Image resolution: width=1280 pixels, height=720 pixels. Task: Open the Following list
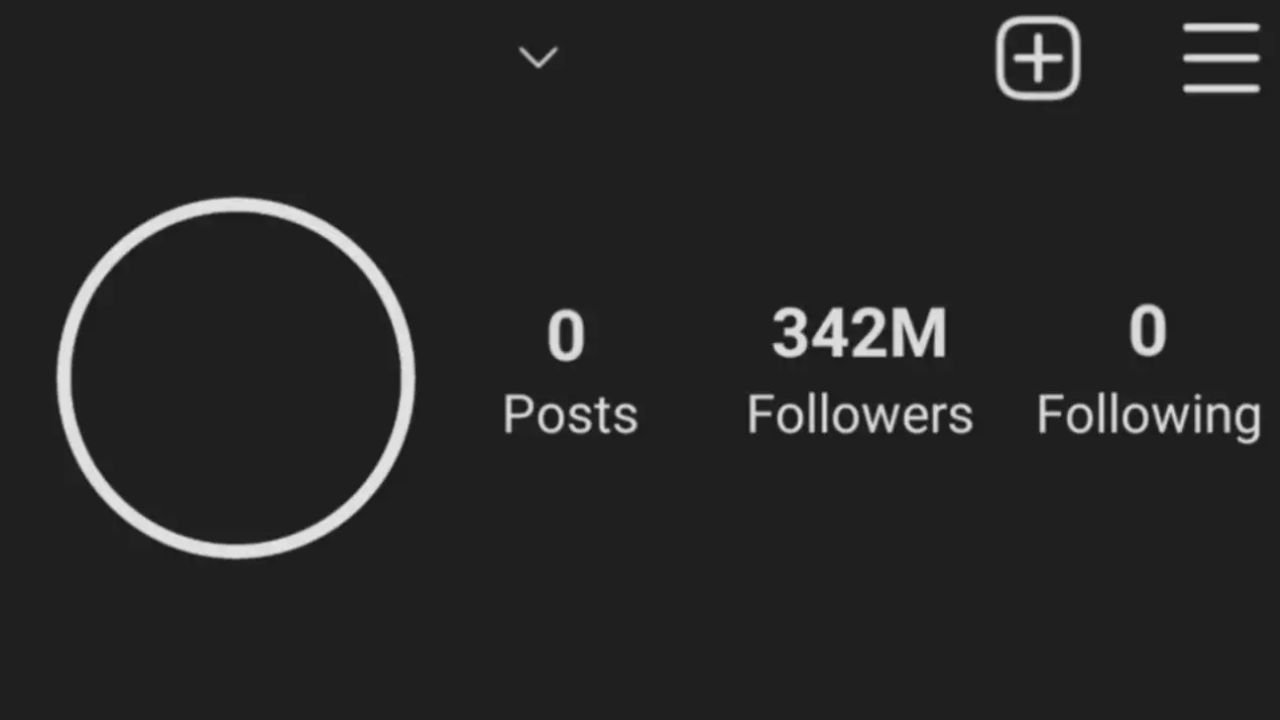(1148, 372)
